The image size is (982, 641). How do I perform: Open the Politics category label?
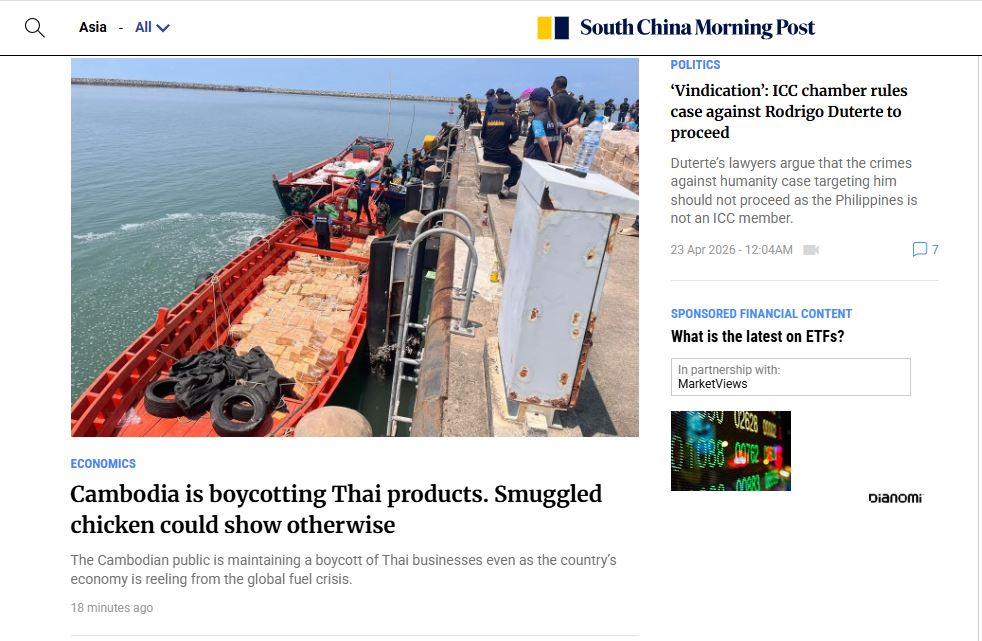695,65
